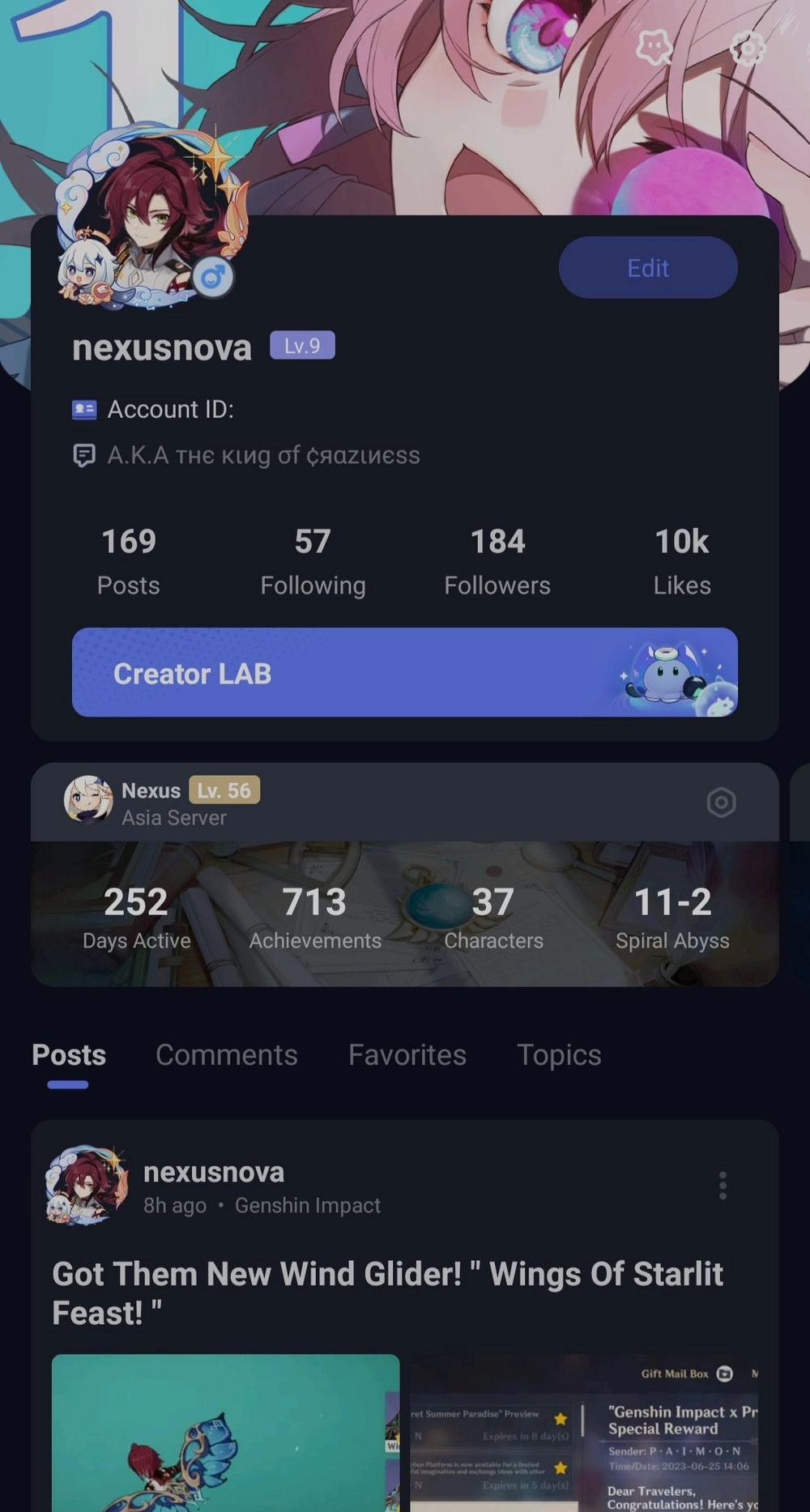
Task: Click the male gender badge on the avatar
Action: point(212,276)
